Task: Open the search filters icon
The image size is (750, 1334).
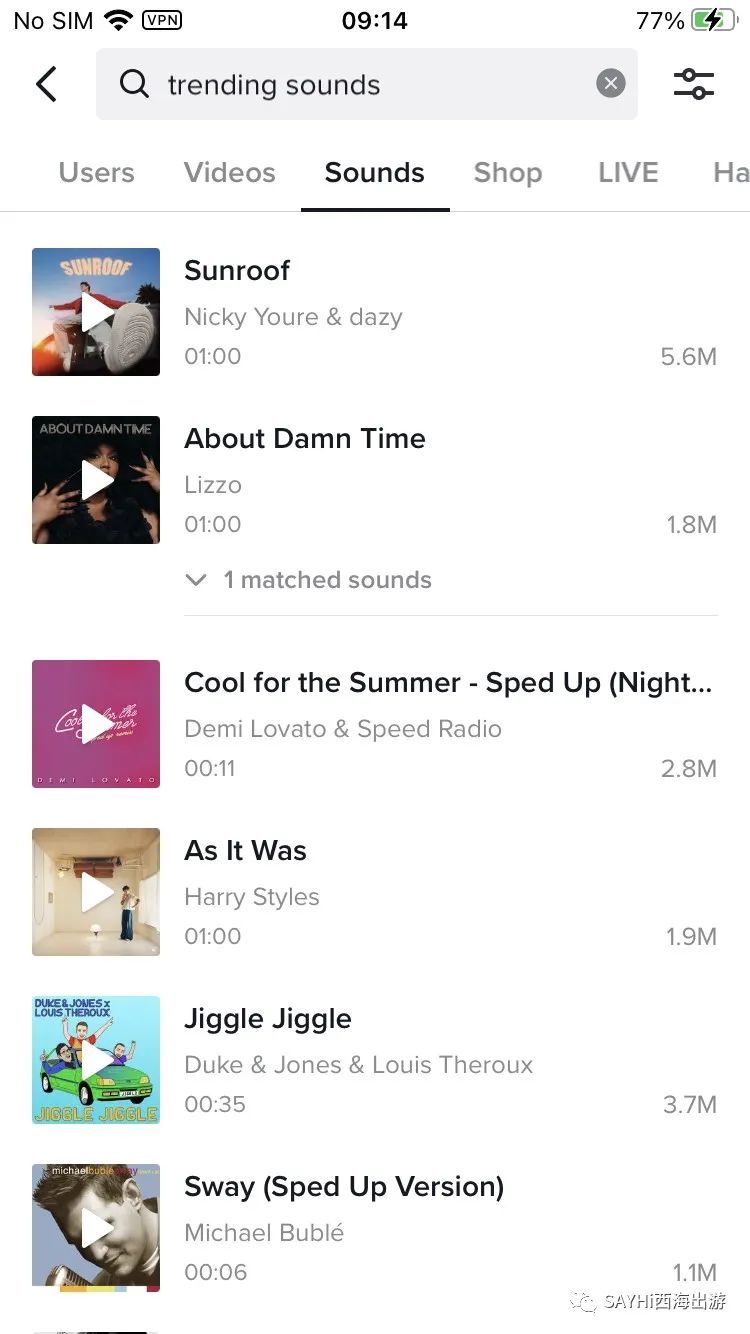Action: point(693,84)
